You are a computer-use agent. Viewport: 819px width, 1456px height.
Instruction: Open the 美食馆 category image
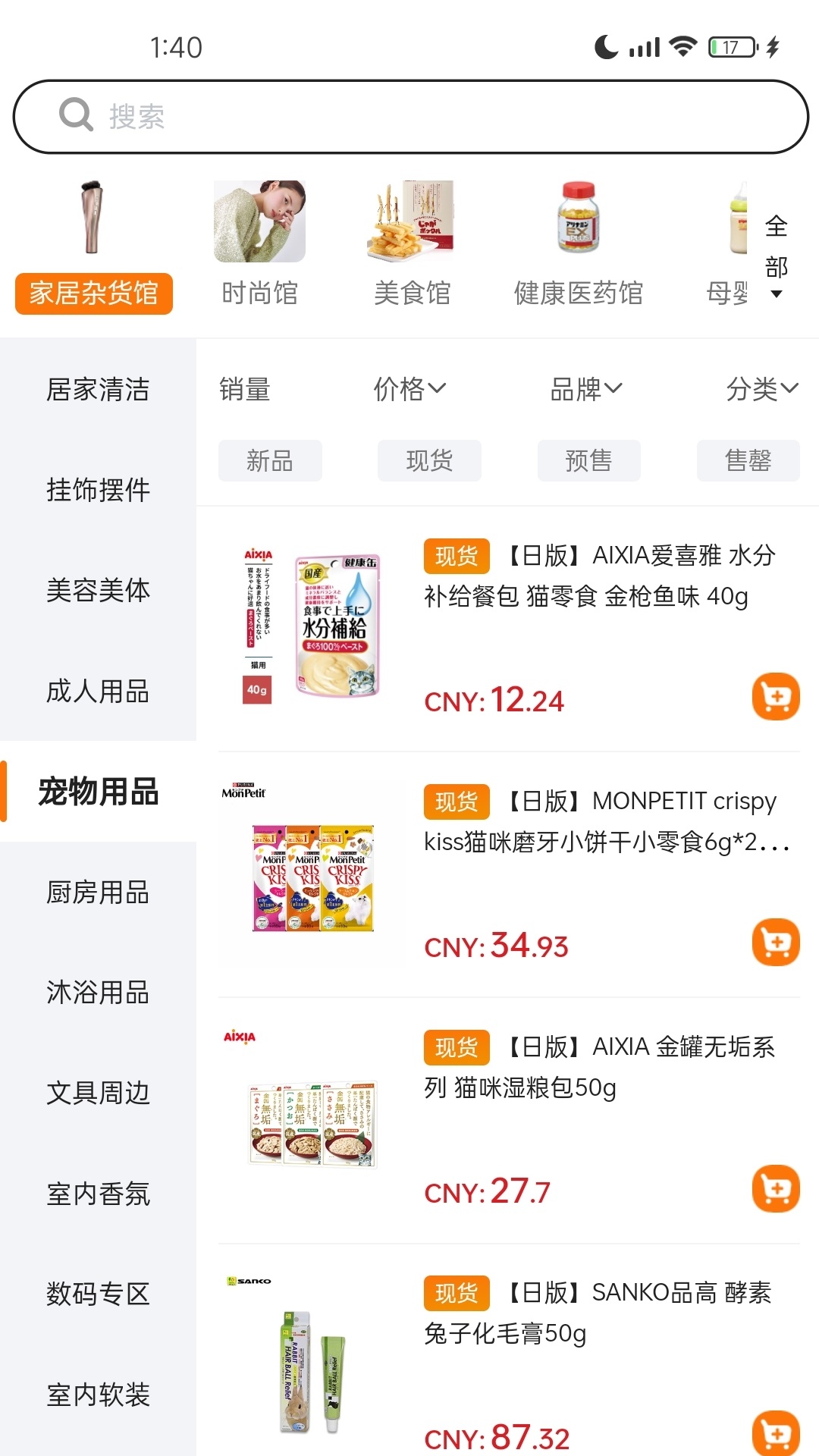pyautogui.click(x=413, y=221)
